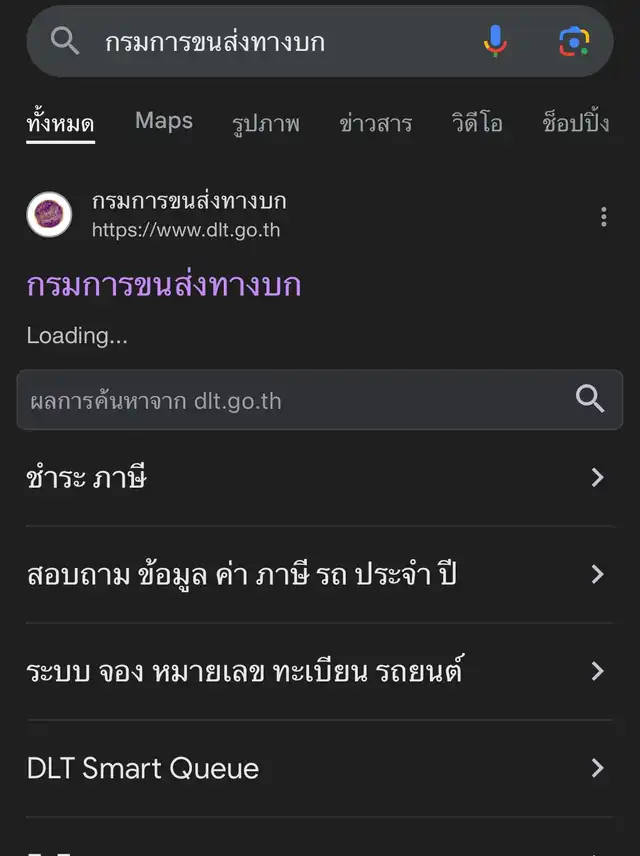This screenshot has width=640, height=856.
Task: Open the more options menu for dlt.go.th result
Action: point(603,216)
